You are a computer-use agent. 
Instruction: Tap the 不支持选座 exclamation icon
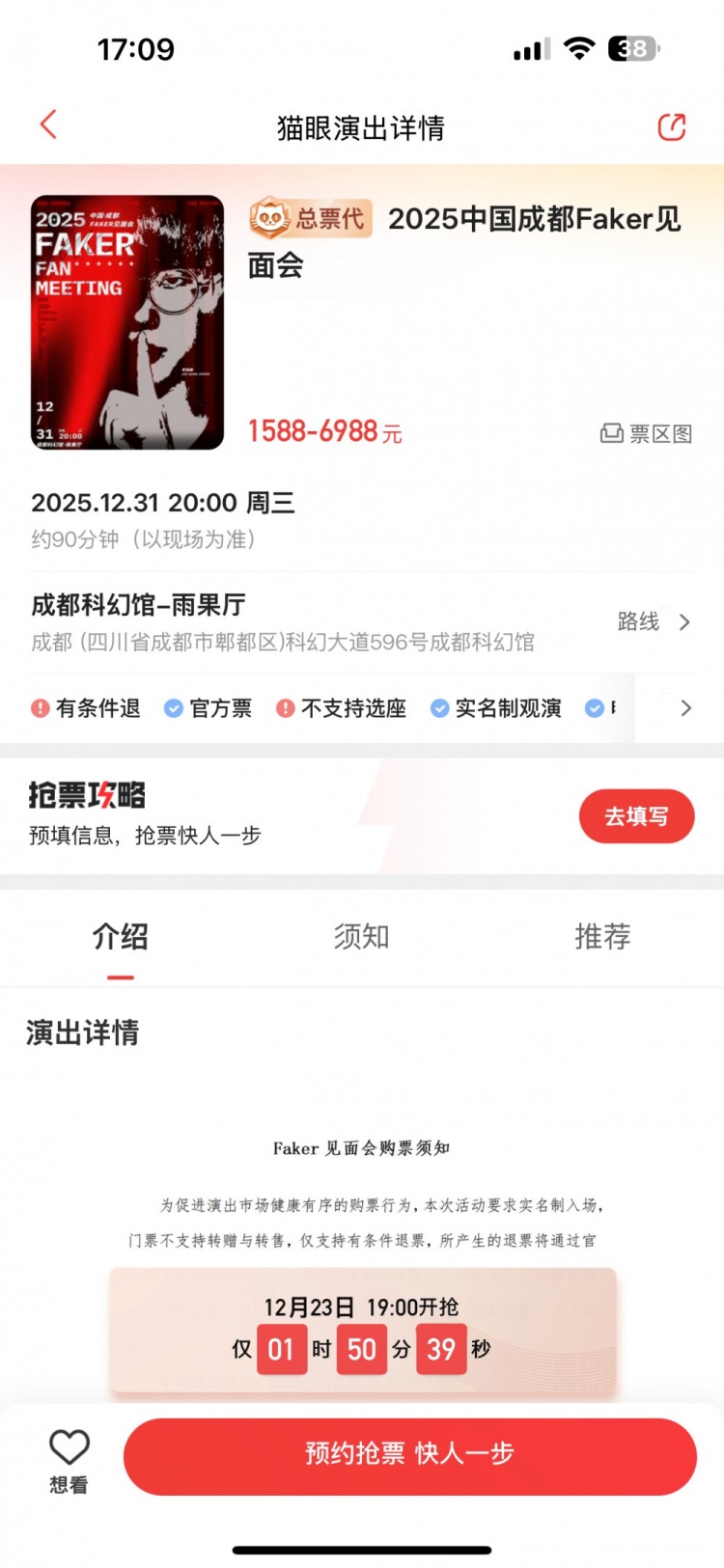click(x=286, y=707)
